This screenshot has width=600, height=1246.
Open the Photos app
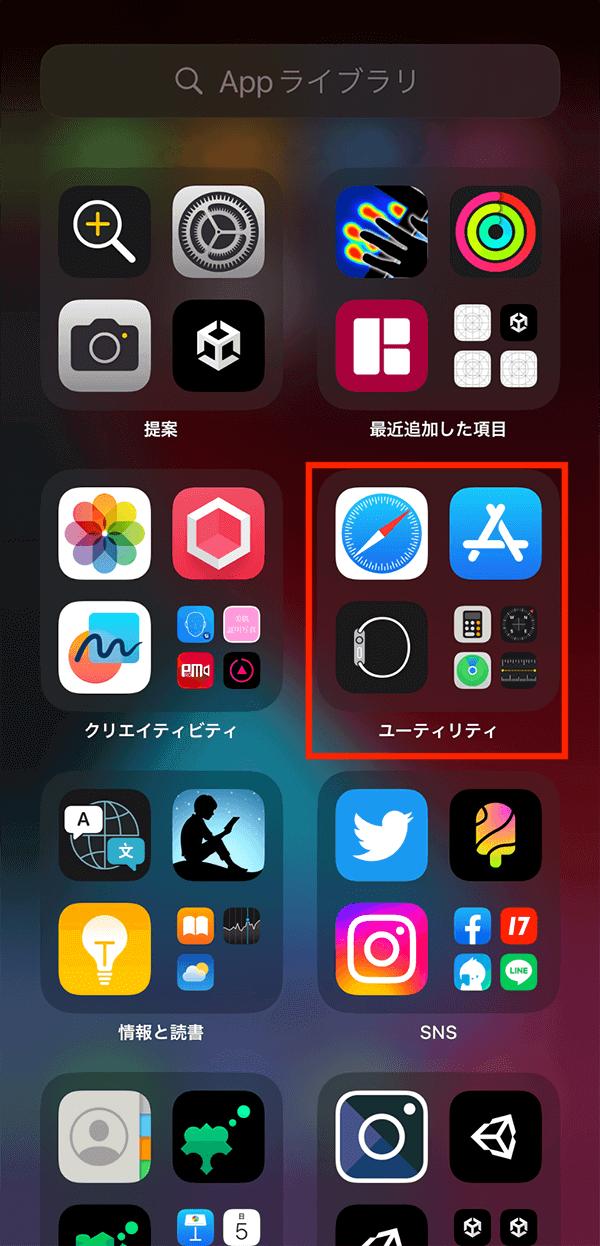[104, 533]
